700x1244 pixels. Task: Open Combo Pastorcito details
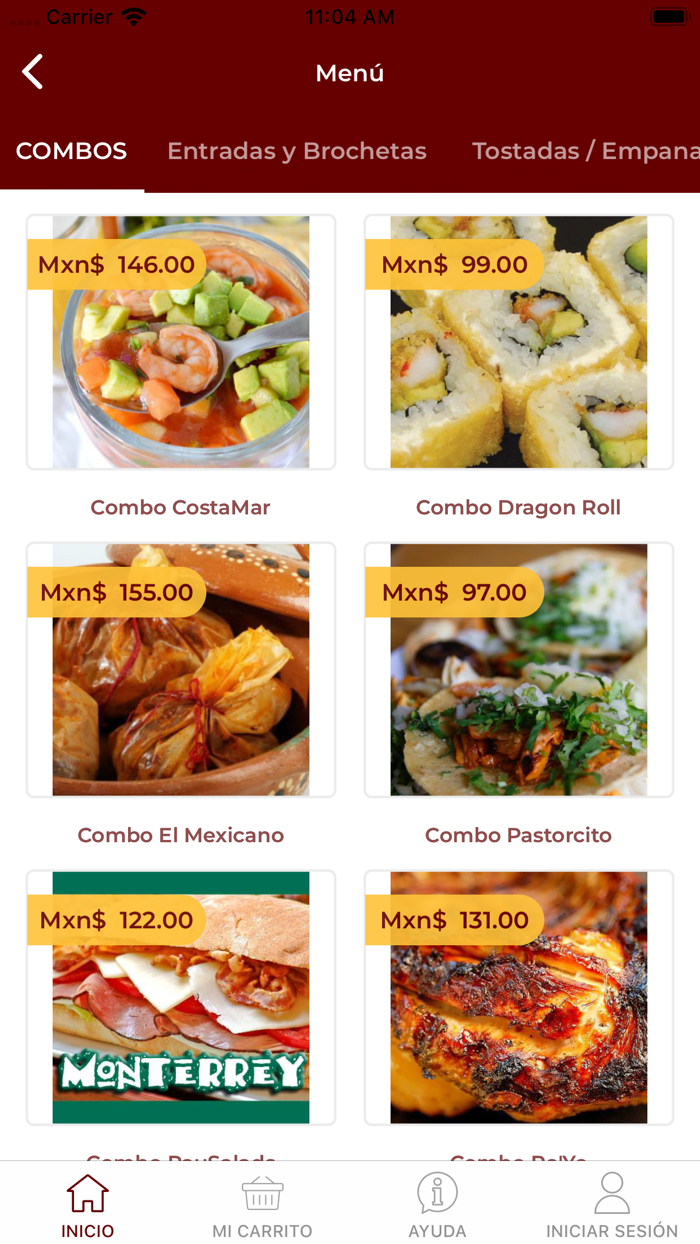coord(518,670)
